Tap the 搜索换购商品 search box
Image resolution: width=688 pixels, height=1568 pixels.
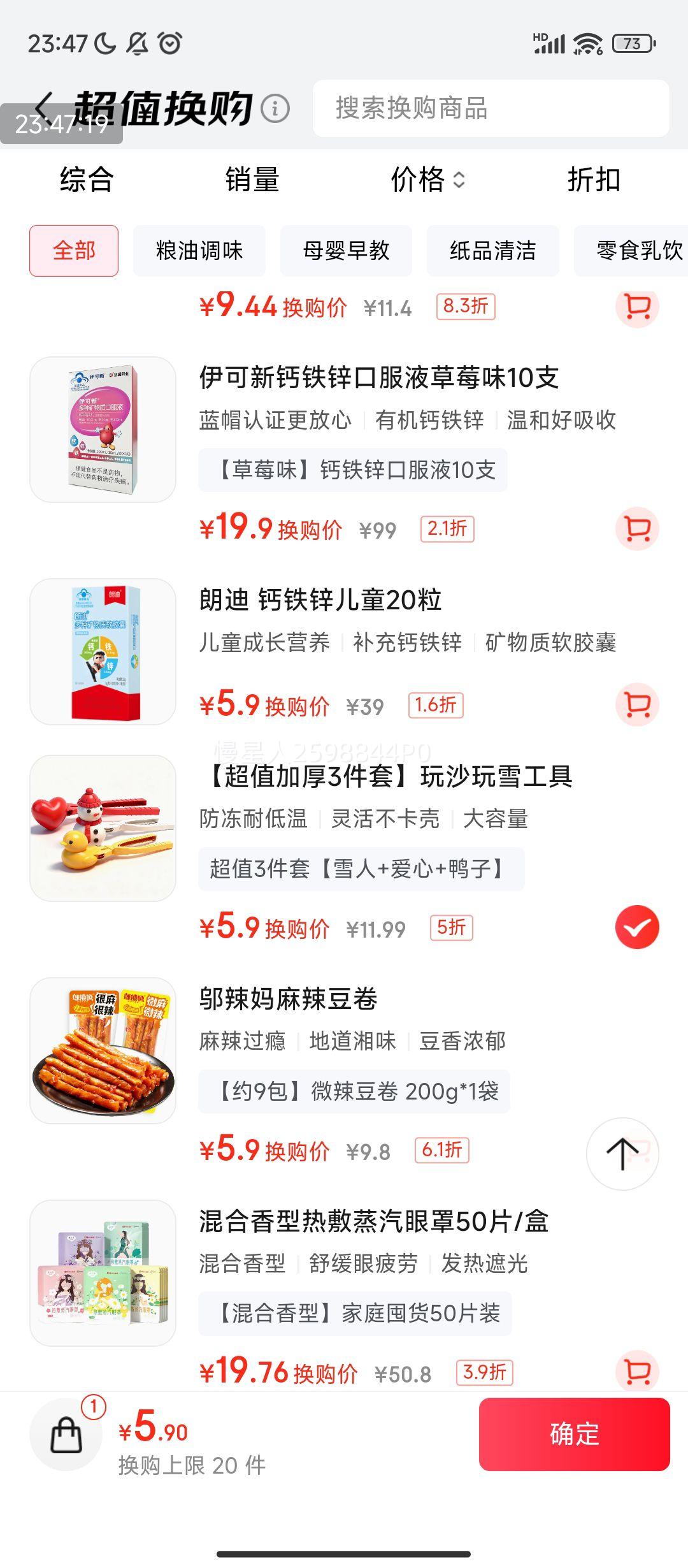coord(491,108)
